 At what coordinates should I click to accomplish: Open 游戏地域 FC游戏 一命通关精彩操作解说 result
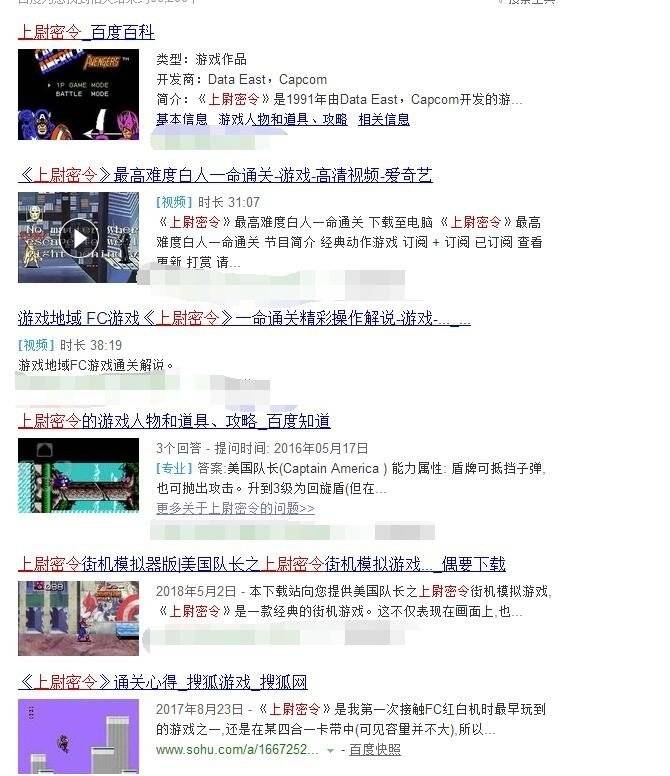tap(244, 319)
